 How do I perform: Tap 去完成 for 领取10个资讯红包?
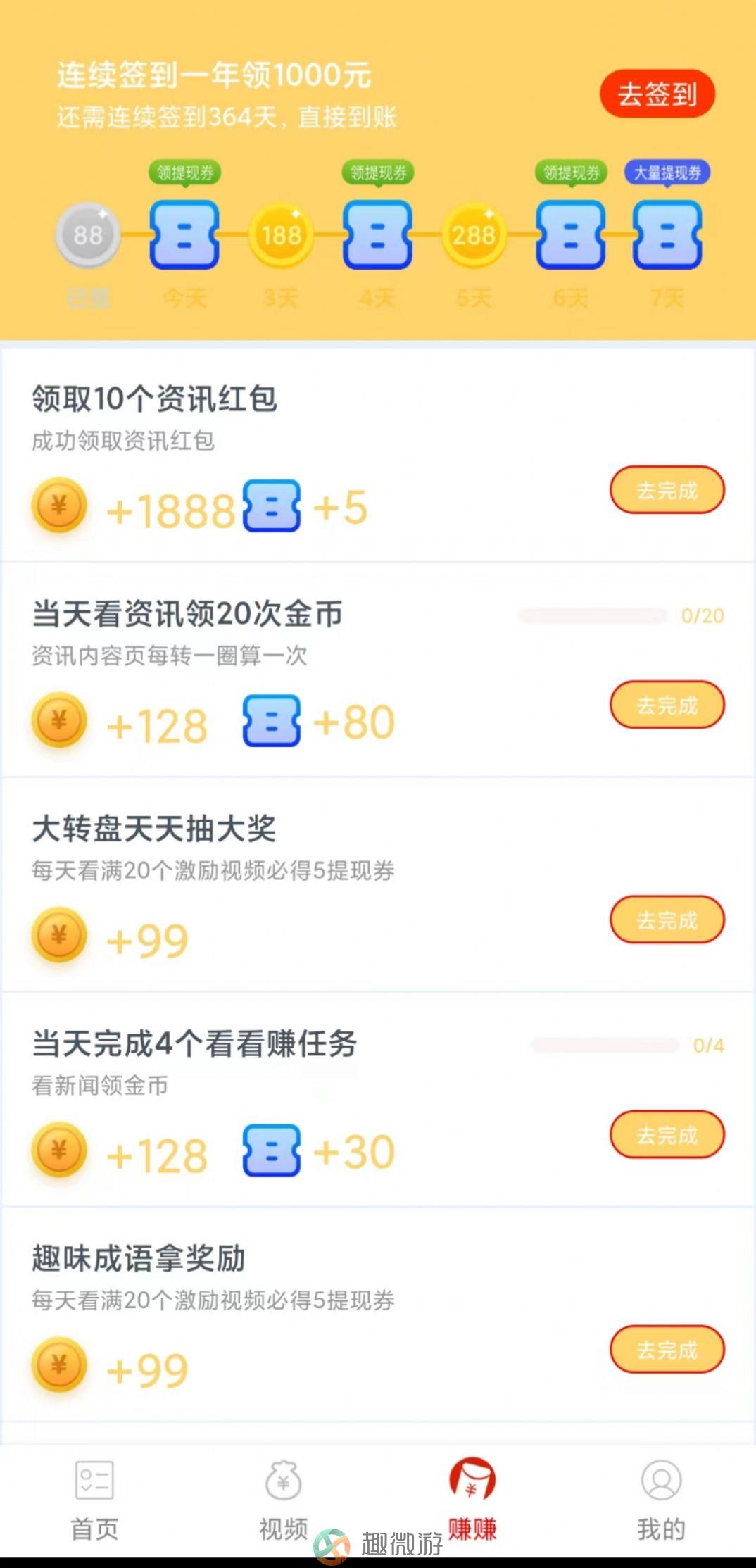667,490
